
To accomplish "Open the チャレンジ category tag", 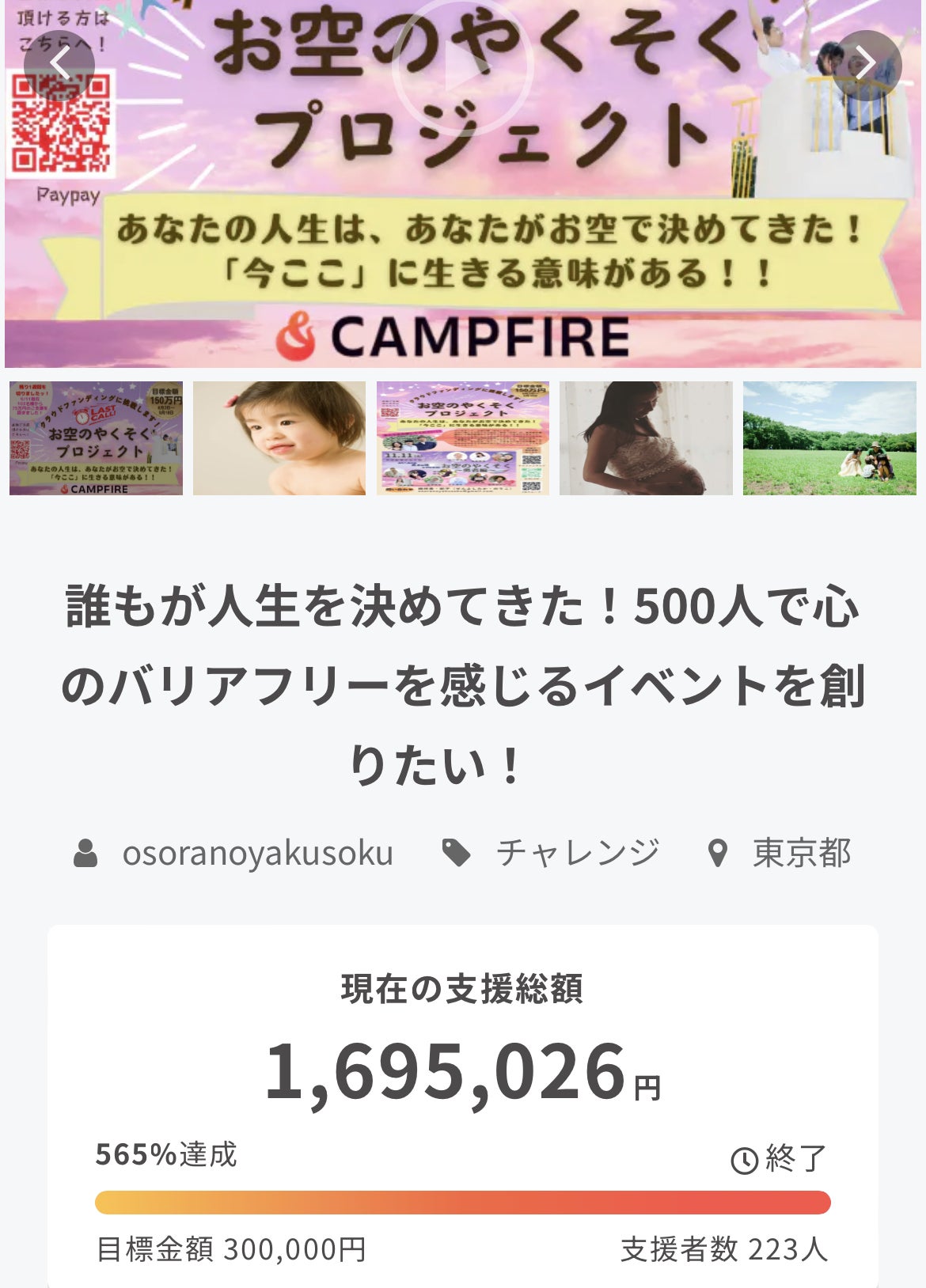I will [x=577, y=853].
